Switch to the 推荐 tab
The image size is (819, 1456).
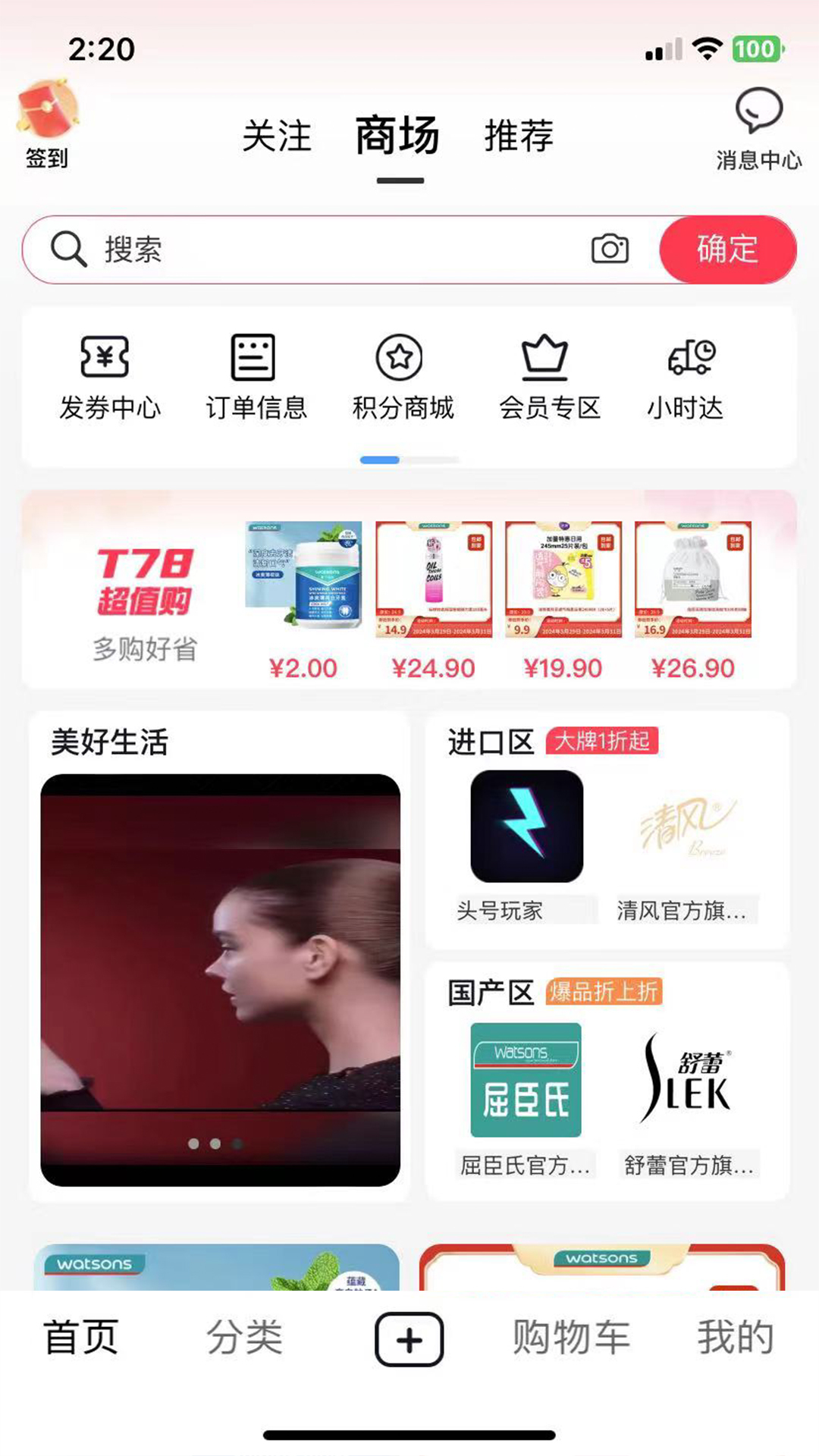519,136
